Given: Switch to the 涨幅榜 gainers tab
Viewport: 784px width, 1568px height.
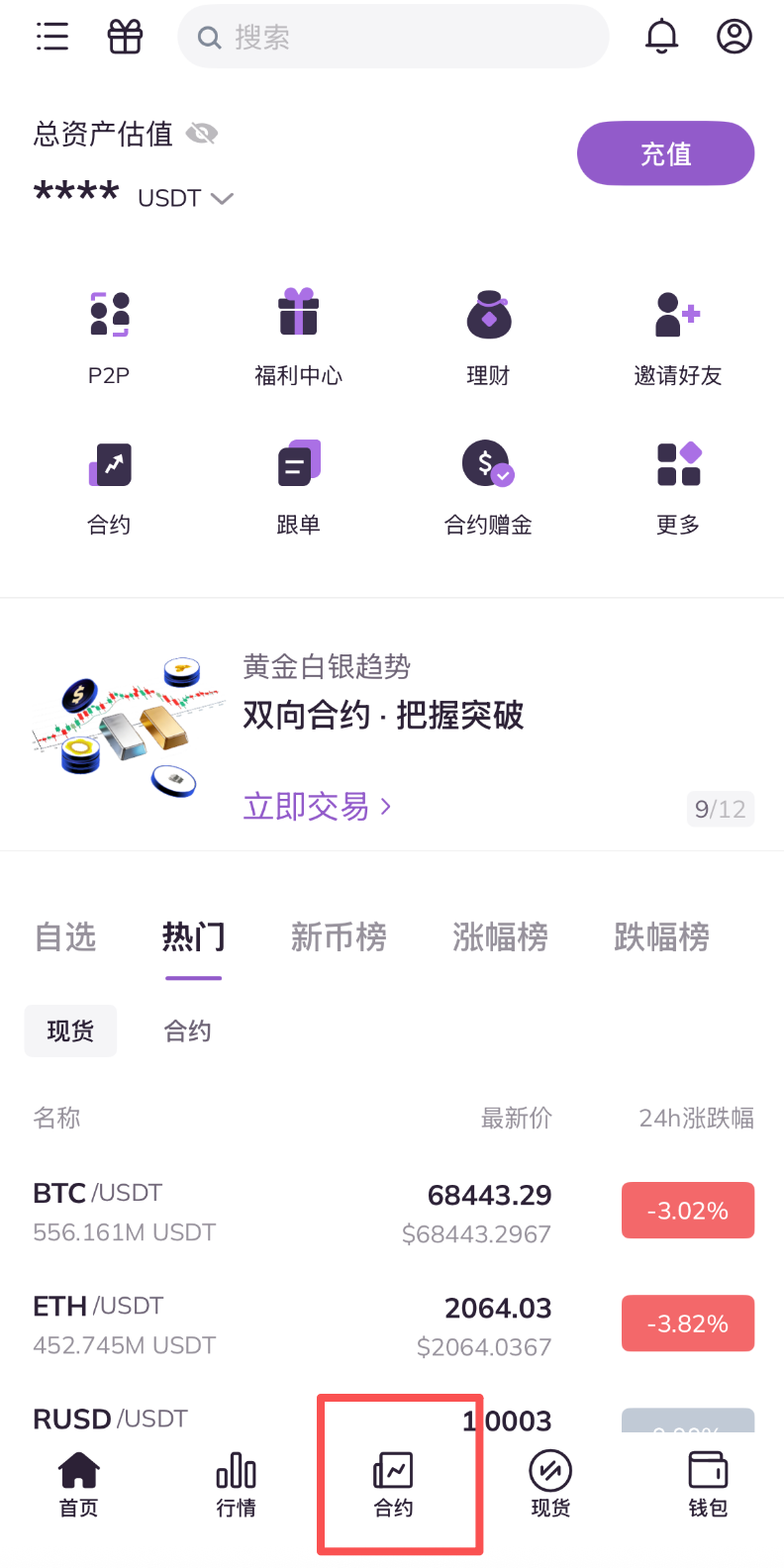Looking at the screenshot, I should pyautogui.click(x=500, y=936).
